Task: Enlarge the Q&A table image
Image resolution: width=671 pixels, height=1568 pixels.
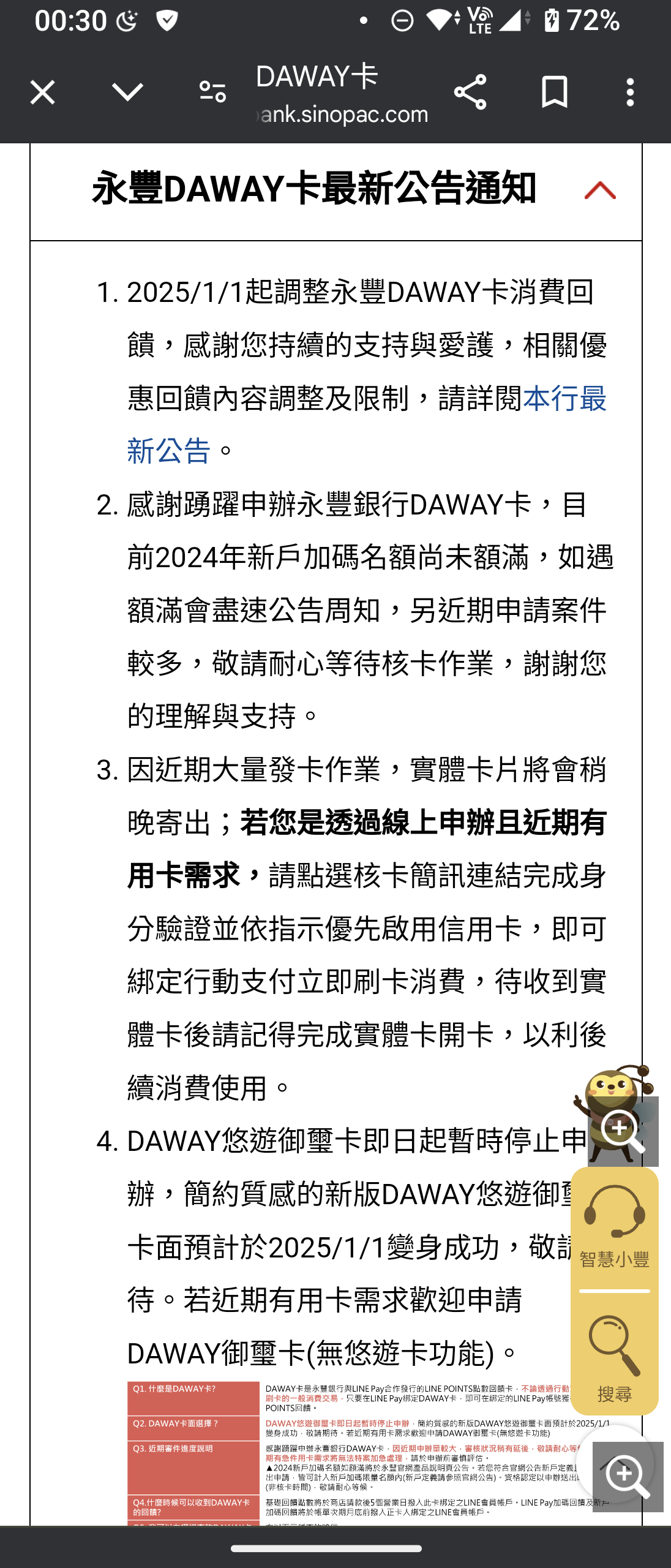Action: click(628, 1476)
